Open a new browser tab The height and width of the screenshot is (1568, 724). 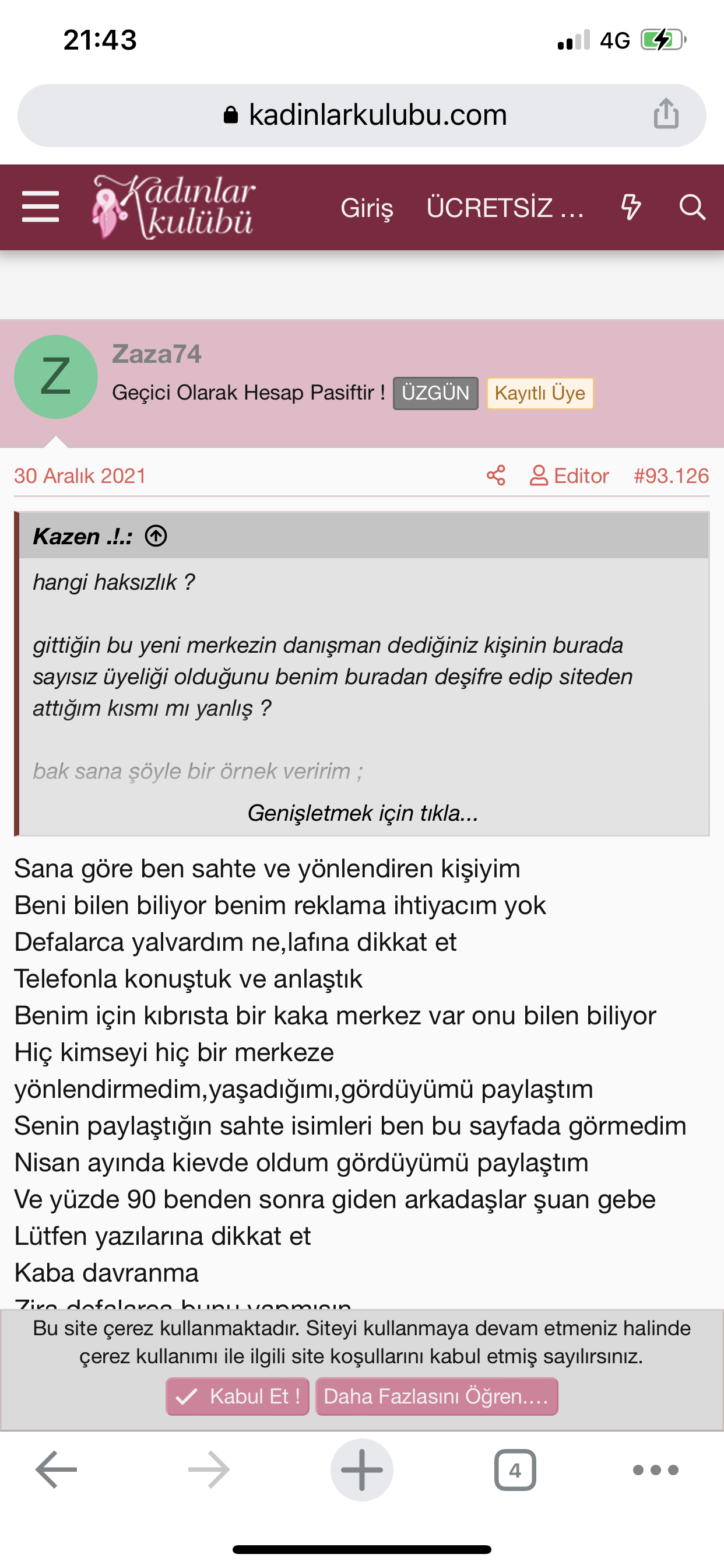pos(361,1469)
